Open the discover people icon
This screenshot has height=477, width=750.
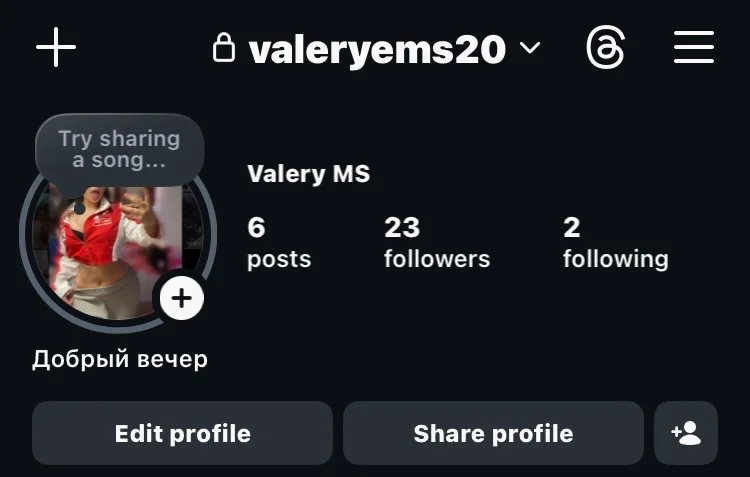686,433
